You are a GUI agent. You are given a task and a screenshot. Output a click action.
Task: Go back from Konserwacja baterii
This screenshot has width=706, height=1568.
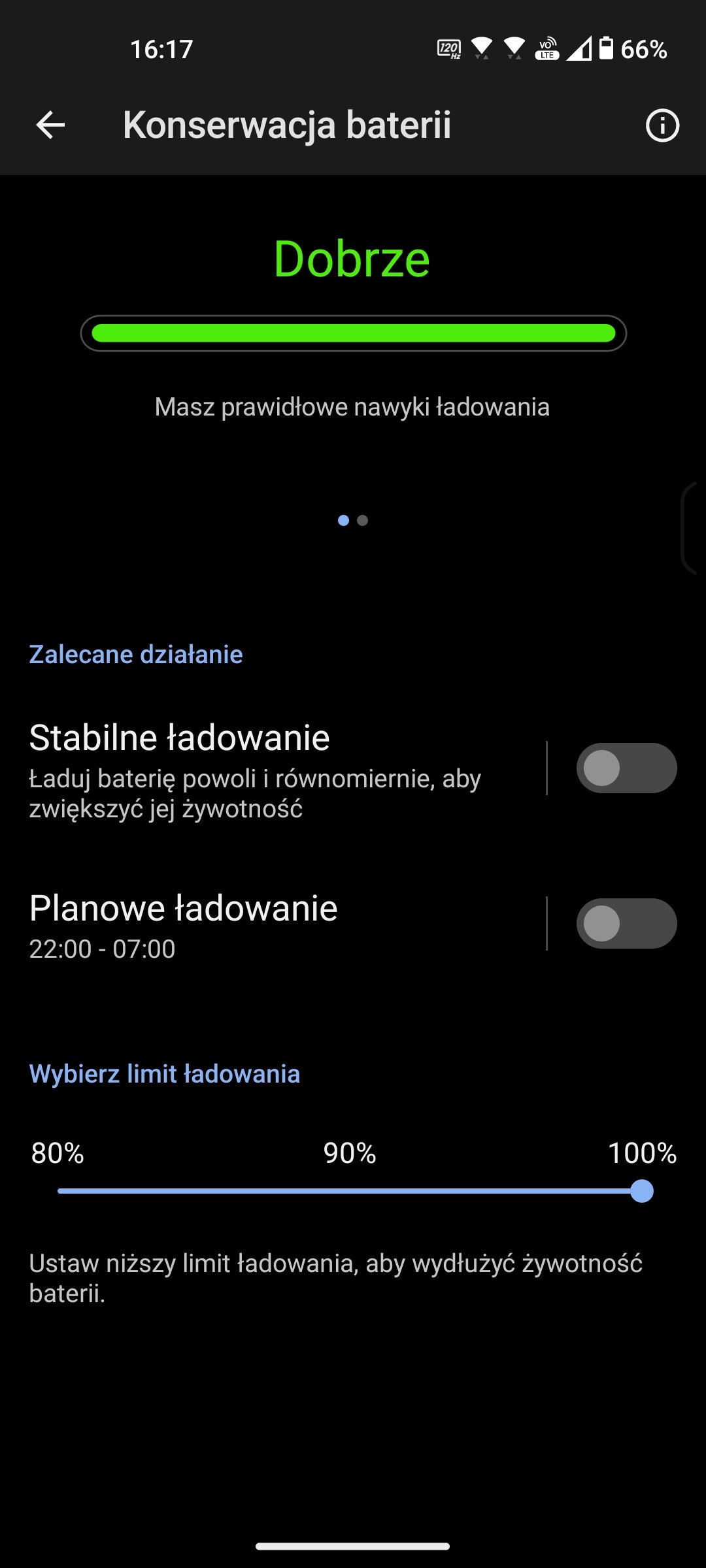point(50,125)
